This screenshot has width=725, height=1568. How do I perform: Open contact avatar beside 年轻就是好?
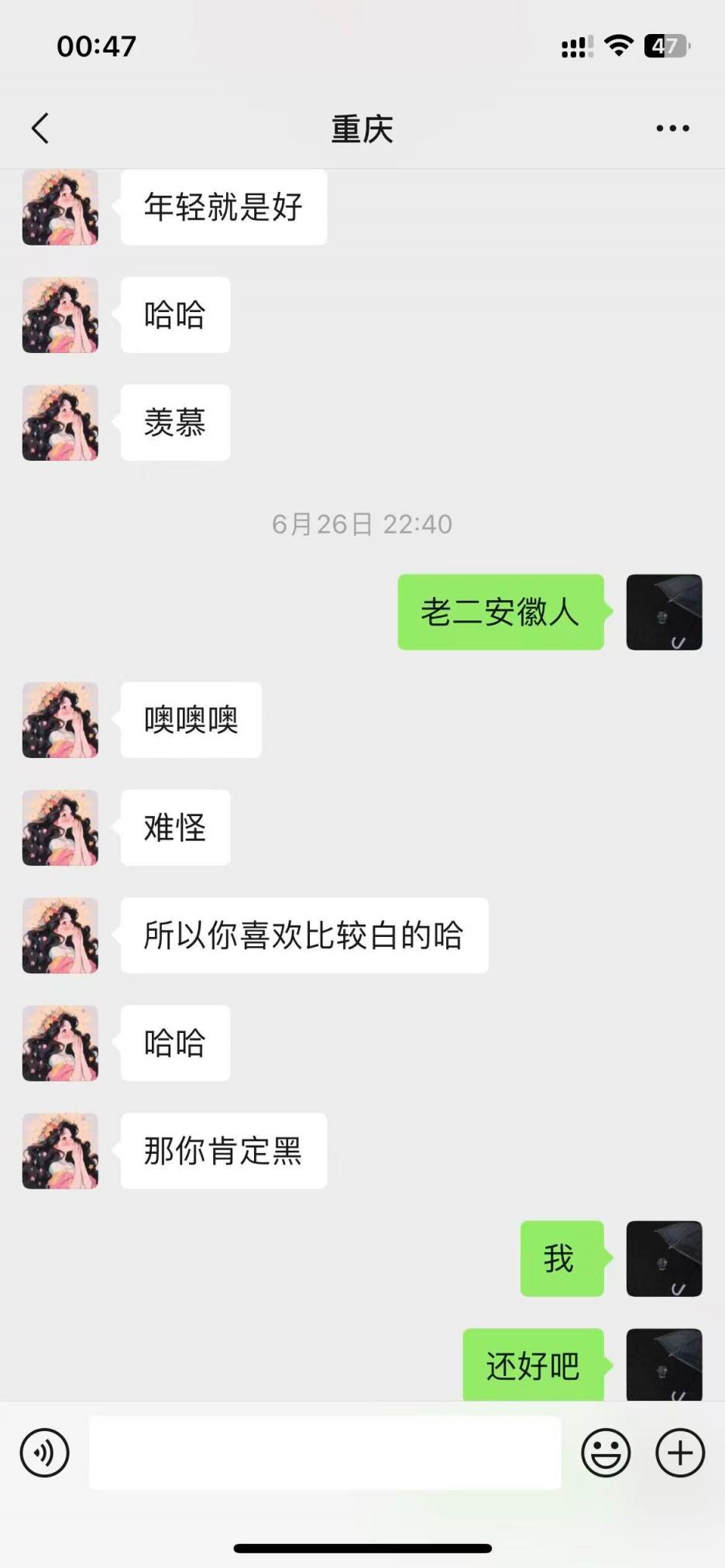[60, 208]
